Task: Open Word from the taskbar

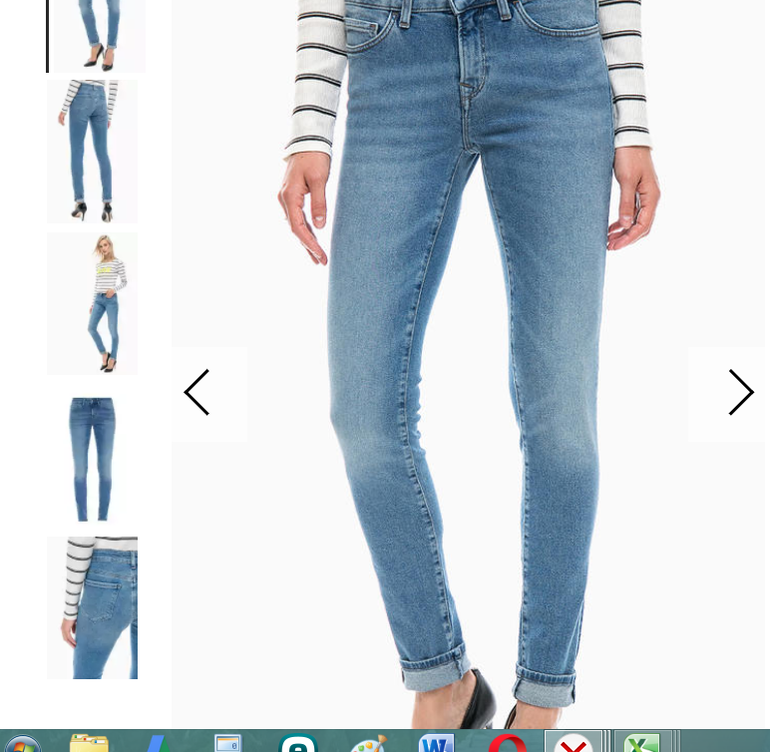Action: (x=436, y=744)
